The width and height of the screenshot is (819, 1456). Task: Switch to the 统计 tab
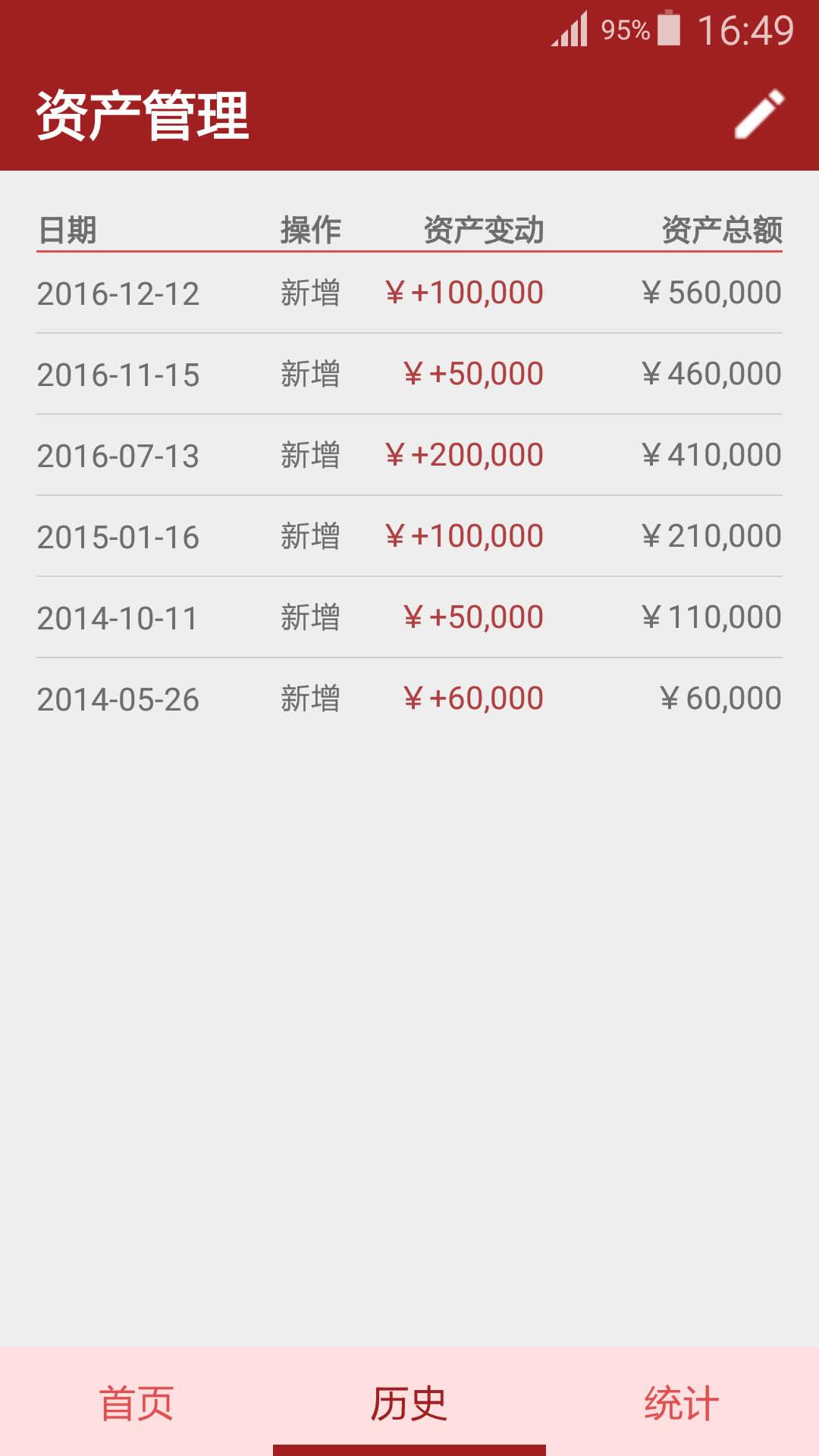tap(681, 1401)
